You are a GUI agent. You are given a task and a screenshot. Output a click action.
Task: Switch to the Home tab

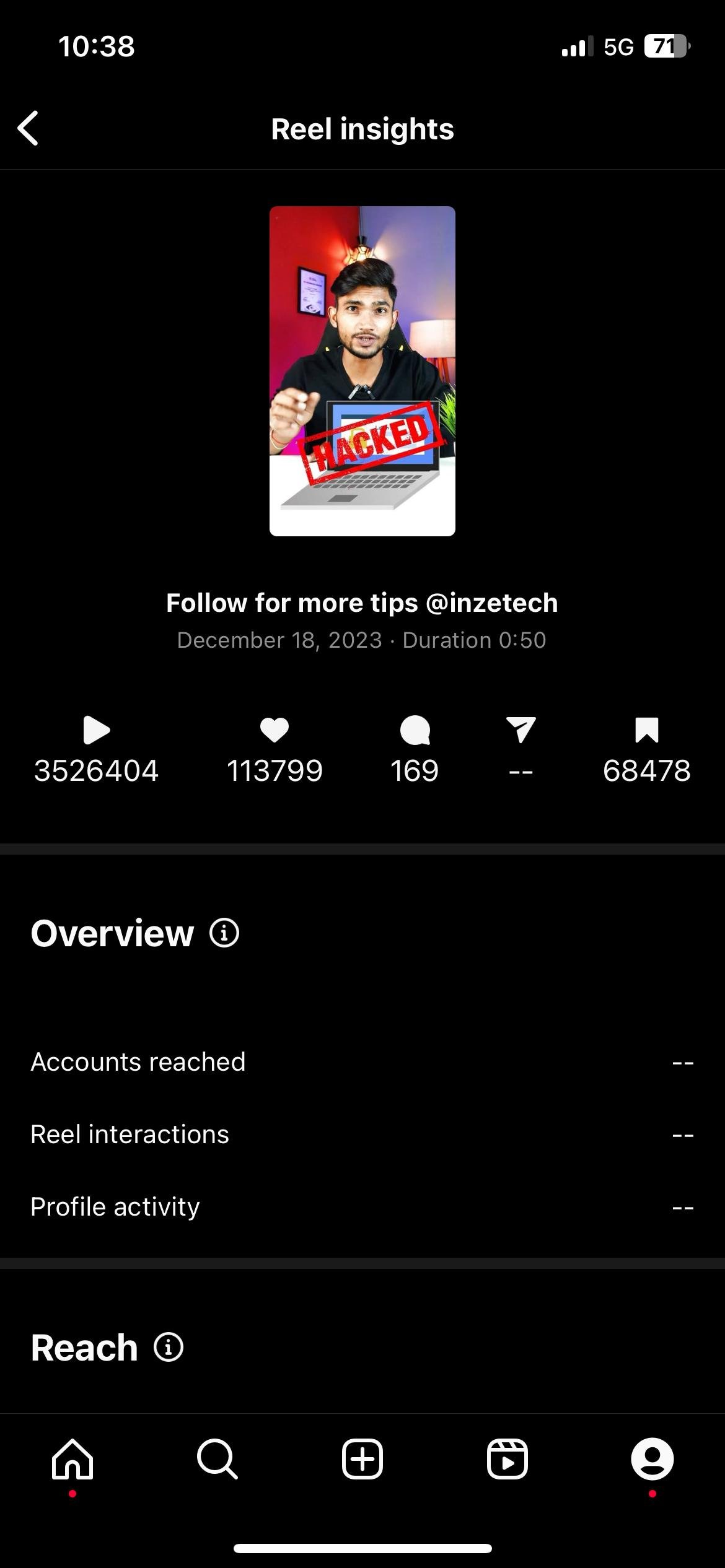click(72, 1459)
